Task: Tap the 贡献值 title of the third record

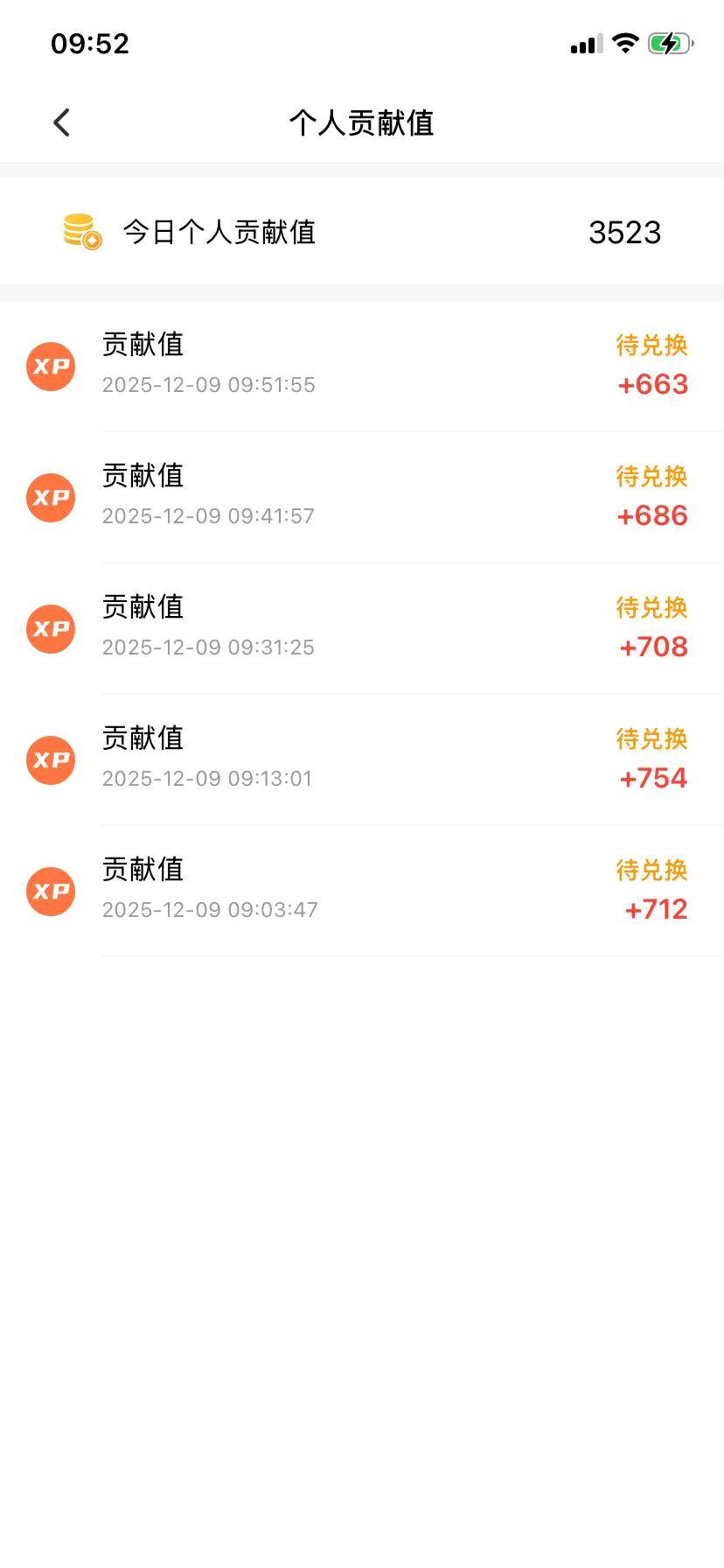Action: tap(143, 607)
